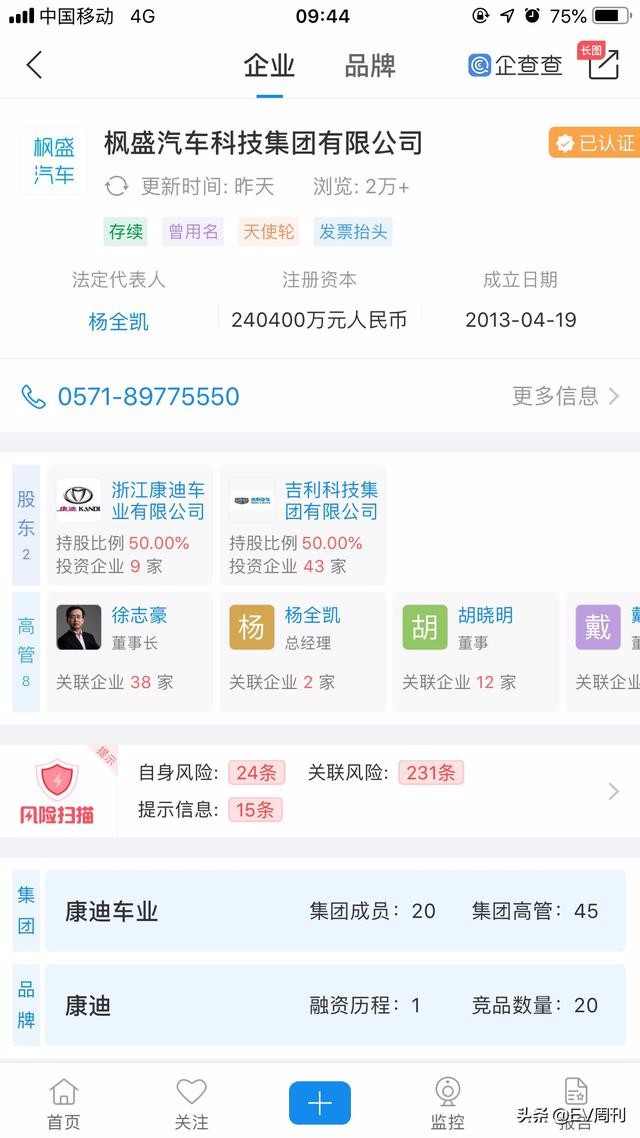The image size is (640, 1138).
Task: Open the 康迪车业 group card
Action: click(335, 911)
